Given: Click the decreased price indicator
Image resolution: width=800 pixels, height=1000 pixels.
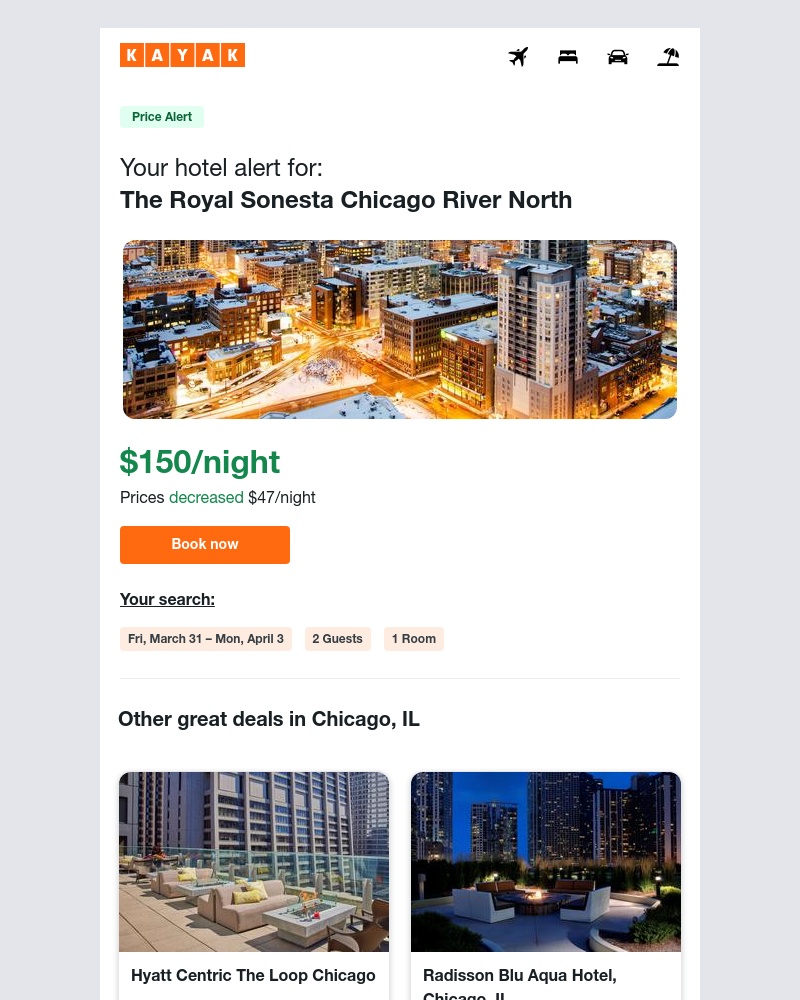Looking at the screenshot, I should 206,497.
